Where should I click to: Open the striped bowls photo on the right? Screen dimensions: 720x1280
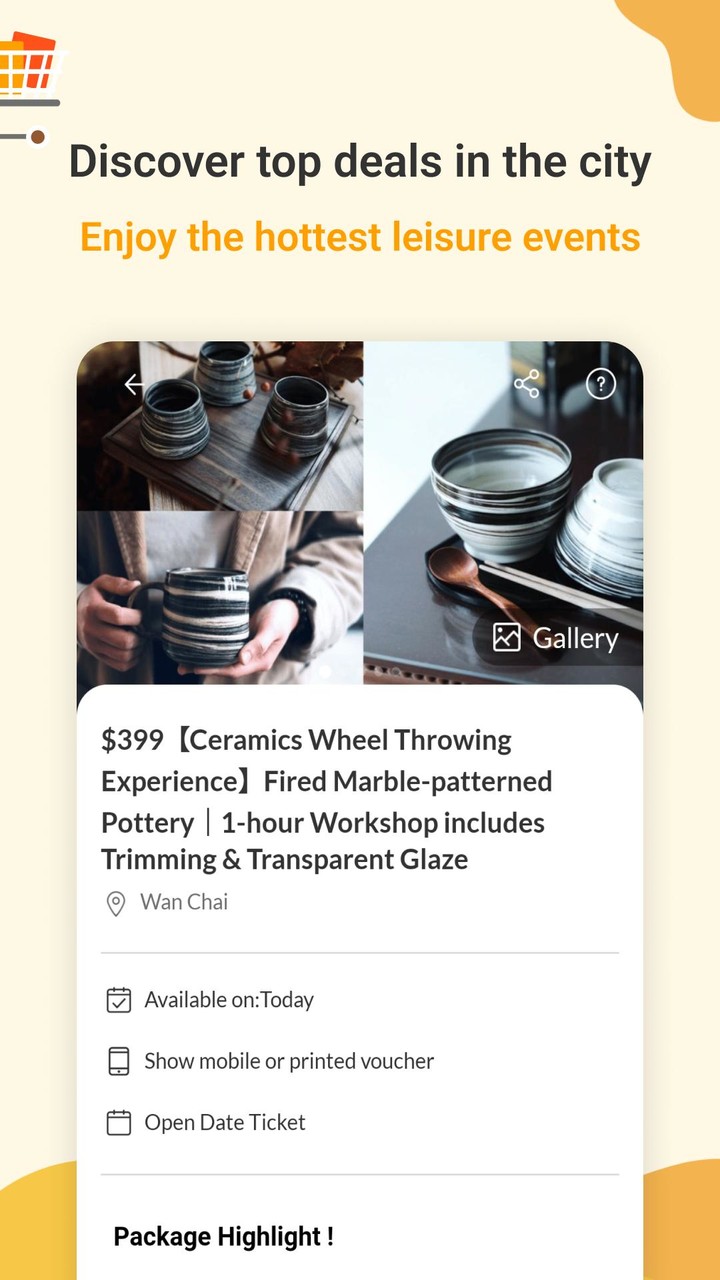tap(505, 480)
